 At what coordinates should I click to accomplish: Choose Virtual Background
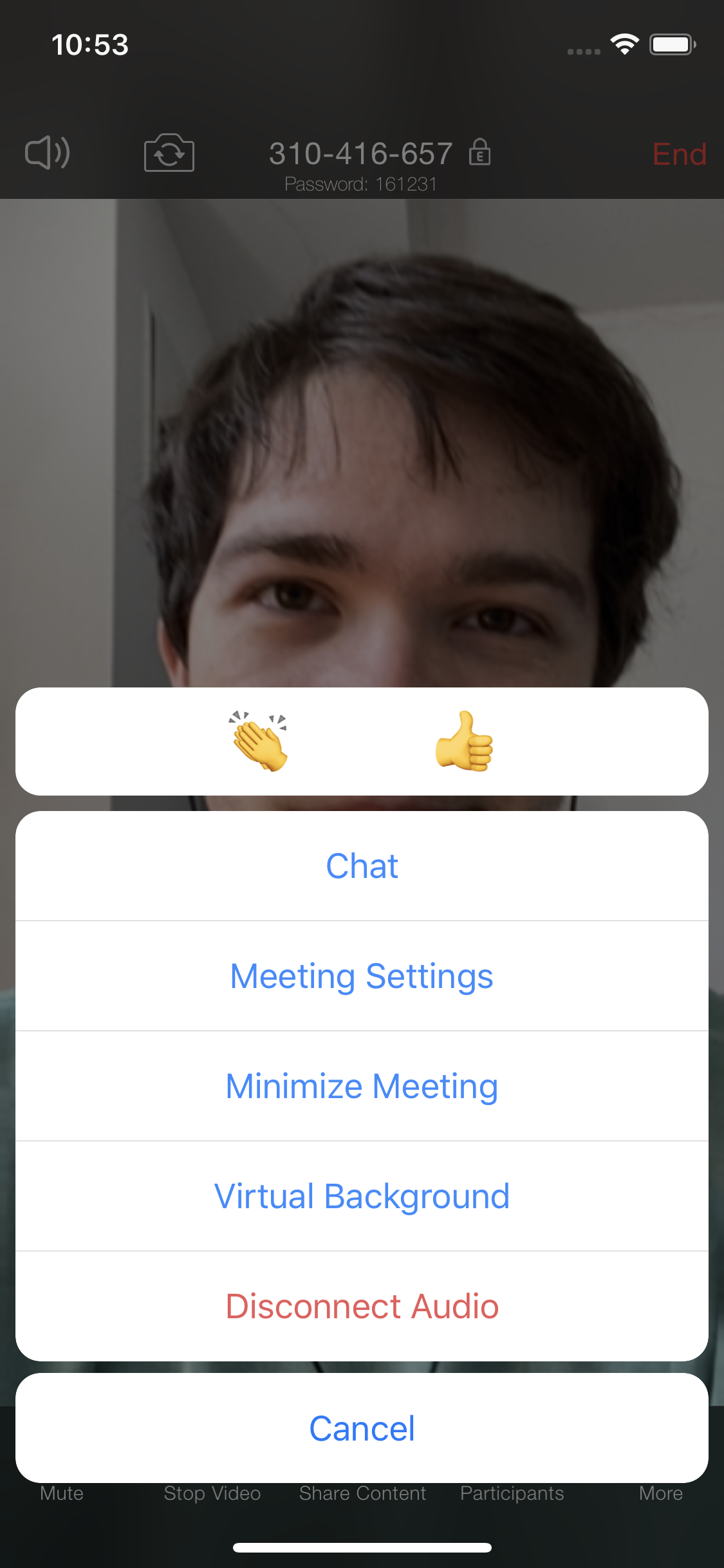coord(362,1196)
